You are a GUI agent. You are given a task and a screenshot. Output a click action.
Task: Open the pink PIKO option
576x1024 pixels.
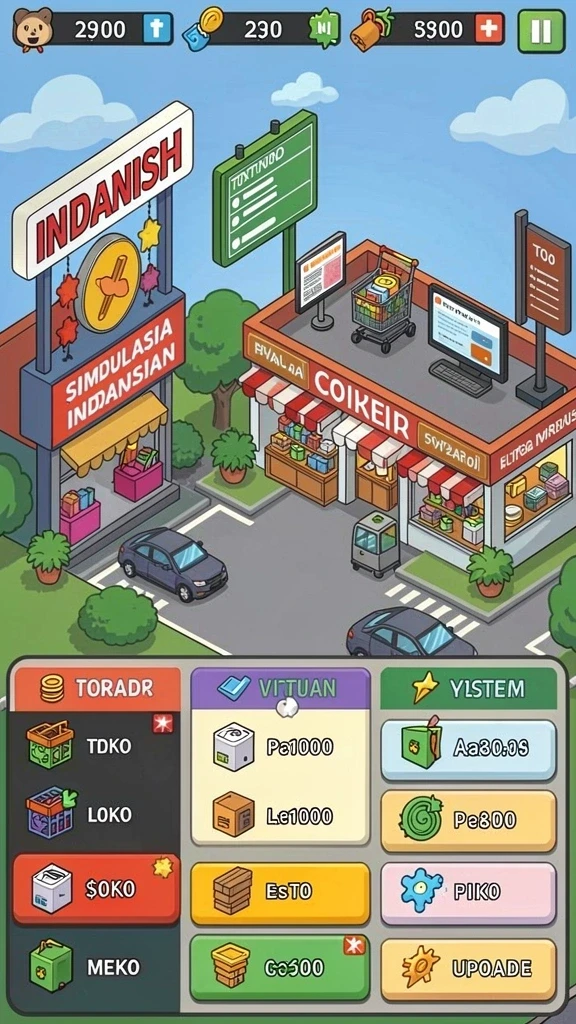pos(468,892)
